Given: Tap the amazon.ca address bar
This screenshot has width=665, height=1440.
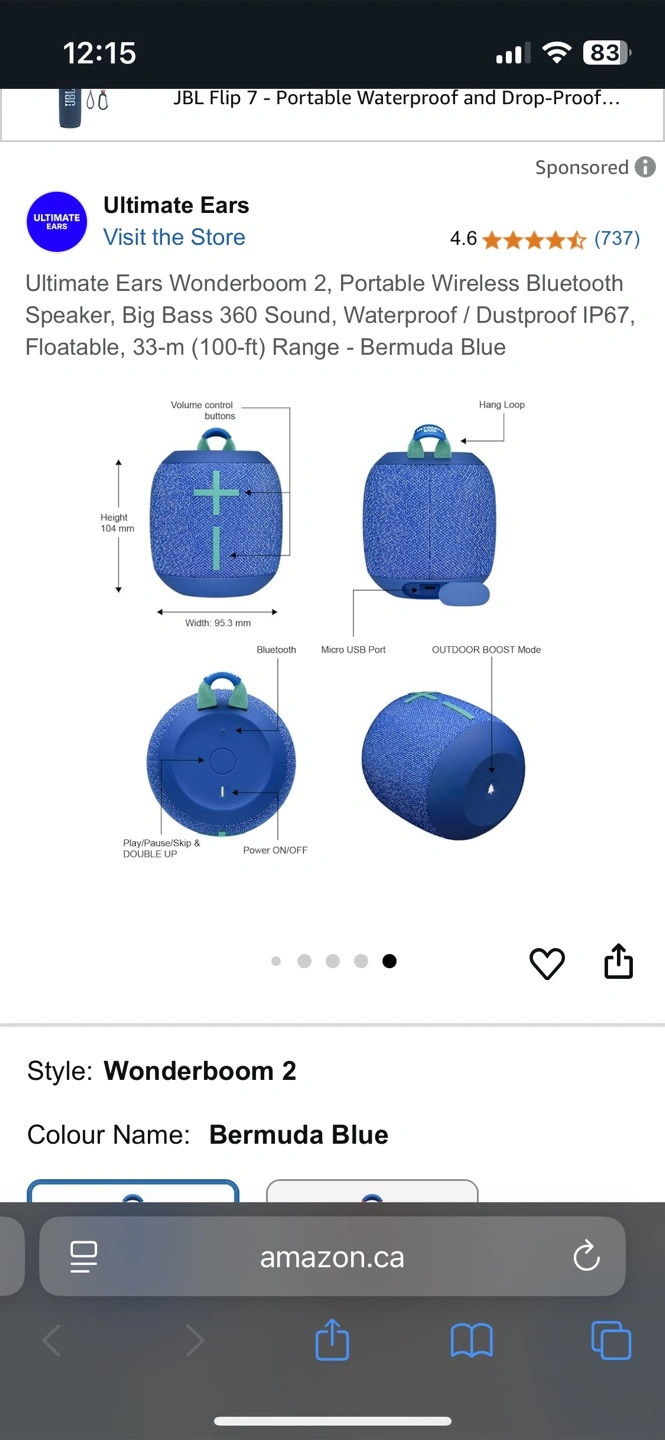Looking at the screenshot, I should (332, 1257).
